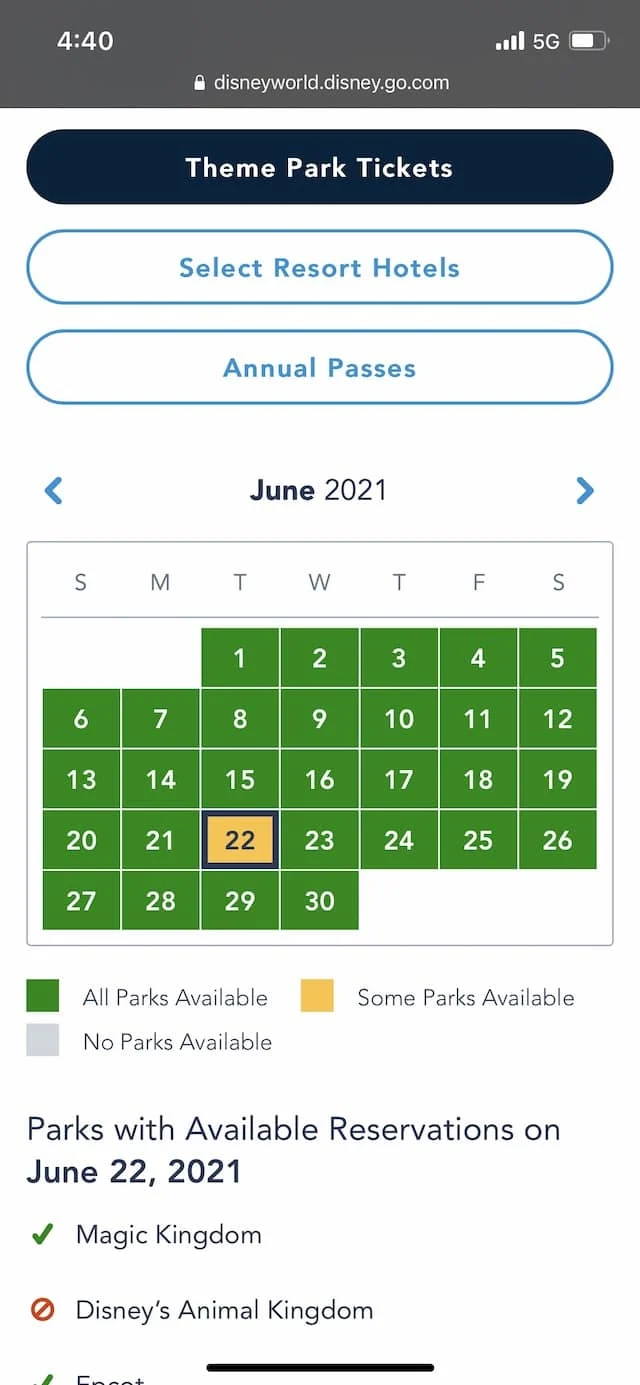
Task: Pick June 9 on the calendar
Action: (x=319, y=718)
